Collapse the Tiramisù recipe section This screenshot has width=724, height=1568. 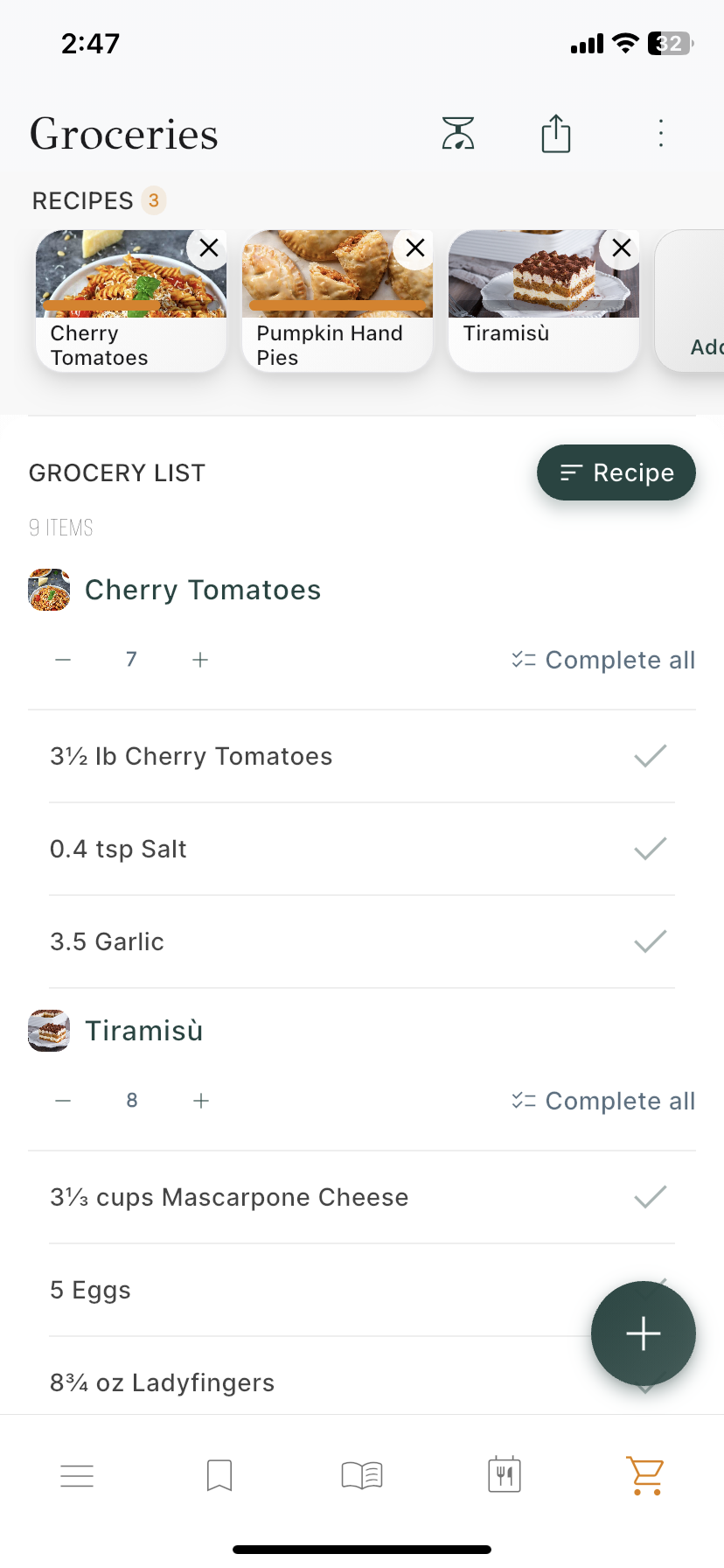pyautogui.click(x=143, y=1031)
